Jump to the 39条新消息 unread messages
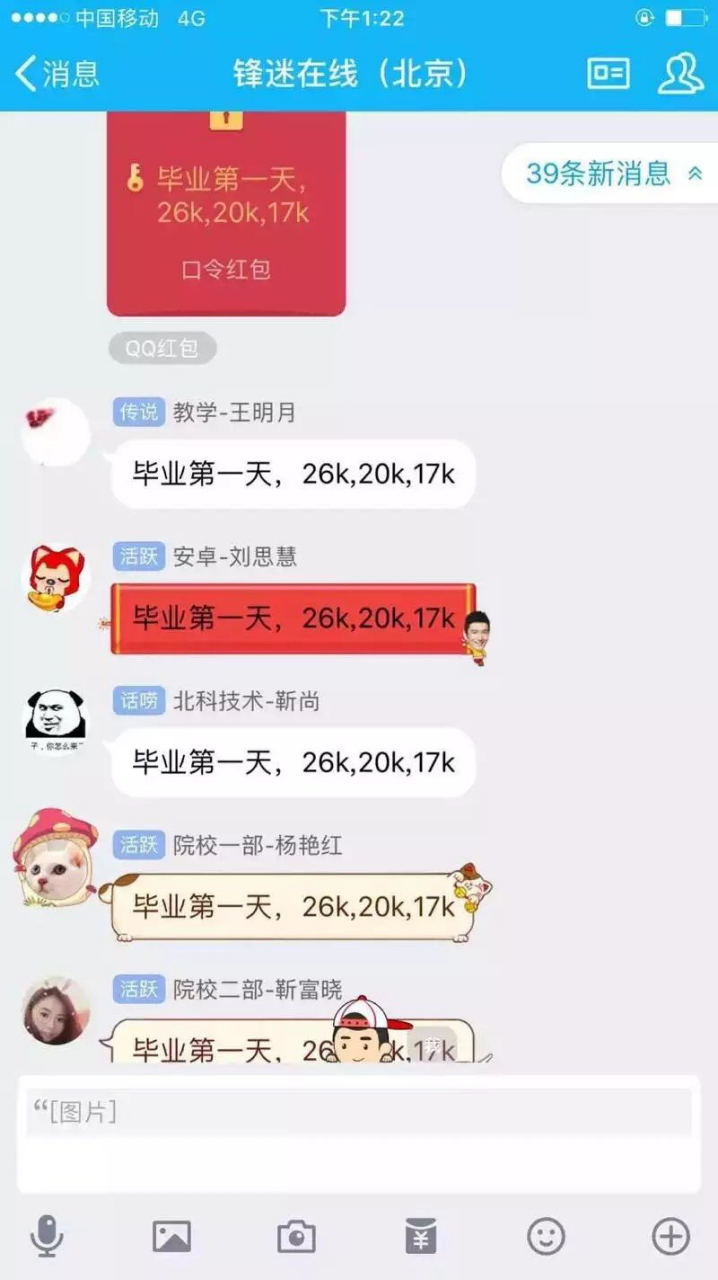This screenshot has height=1280, width=718. point(612,173)
